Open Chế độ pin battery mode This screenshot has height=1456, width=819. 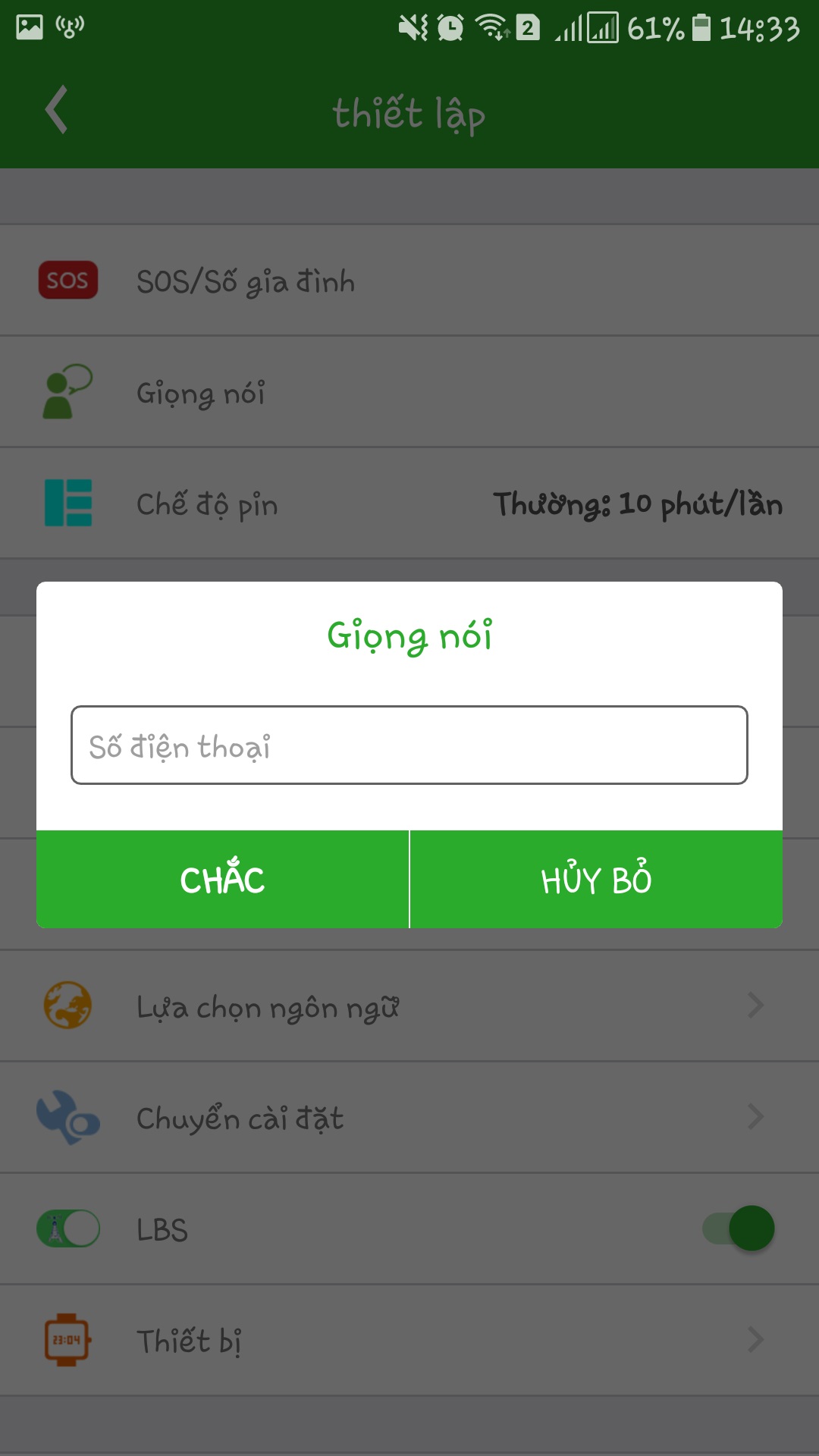409,504
